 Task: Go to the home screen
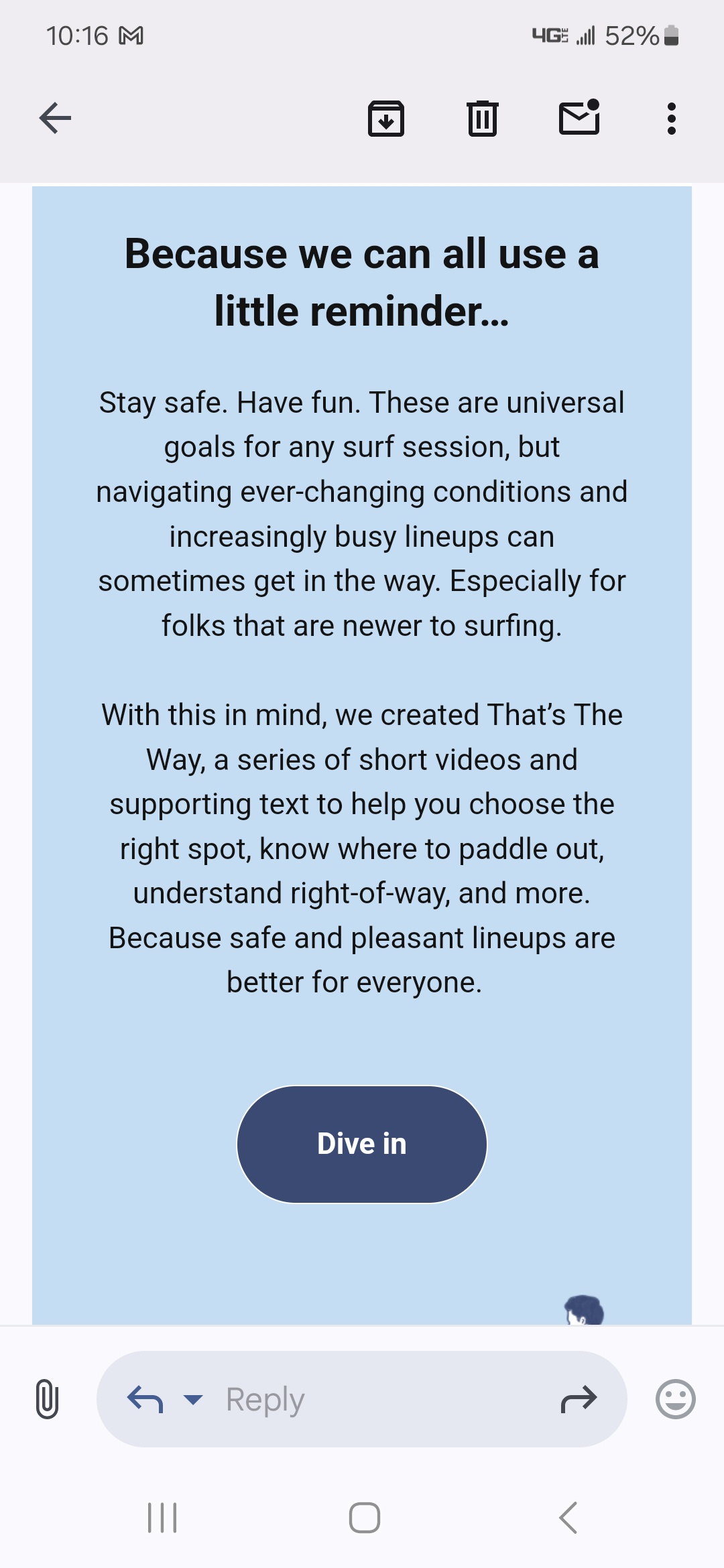tap(365, 1518)
